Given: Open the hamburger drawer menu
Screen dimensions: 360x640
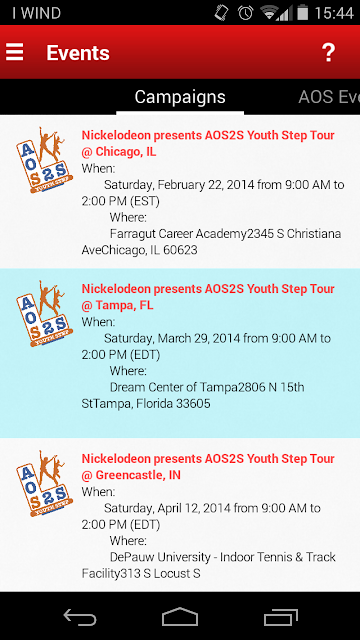Looking at the screenshot, I should pos(15,53).
